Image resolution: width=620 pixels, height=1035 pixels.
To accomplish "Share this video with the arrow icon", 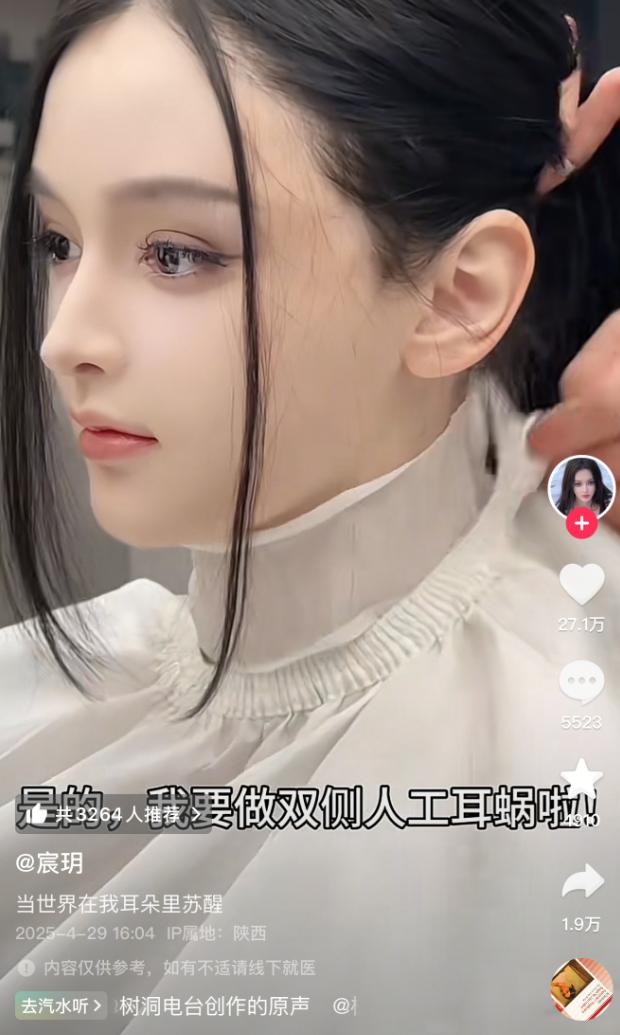I will click(582, 882).
